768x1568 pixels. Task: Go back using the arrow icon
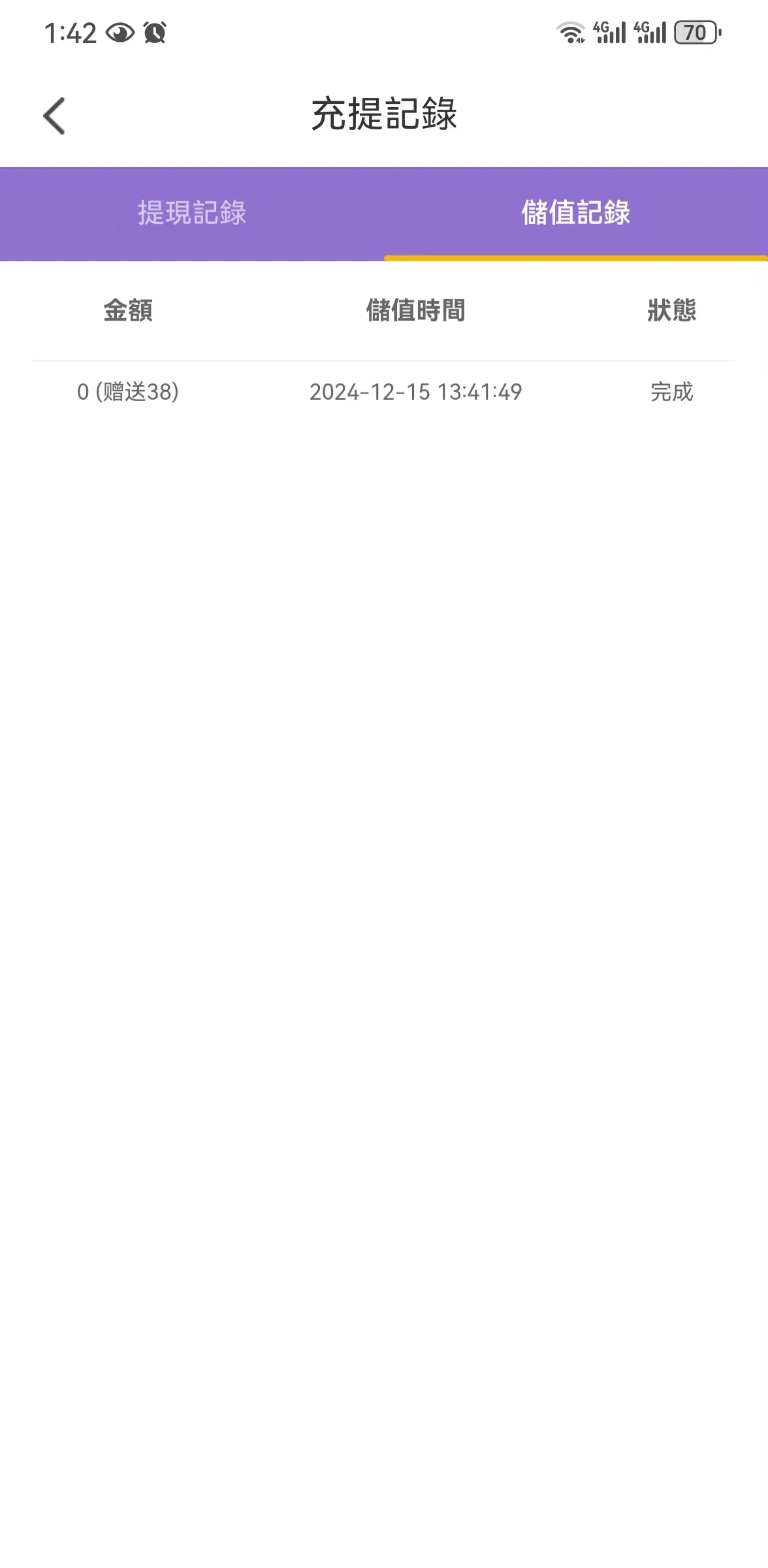[54, 116]
